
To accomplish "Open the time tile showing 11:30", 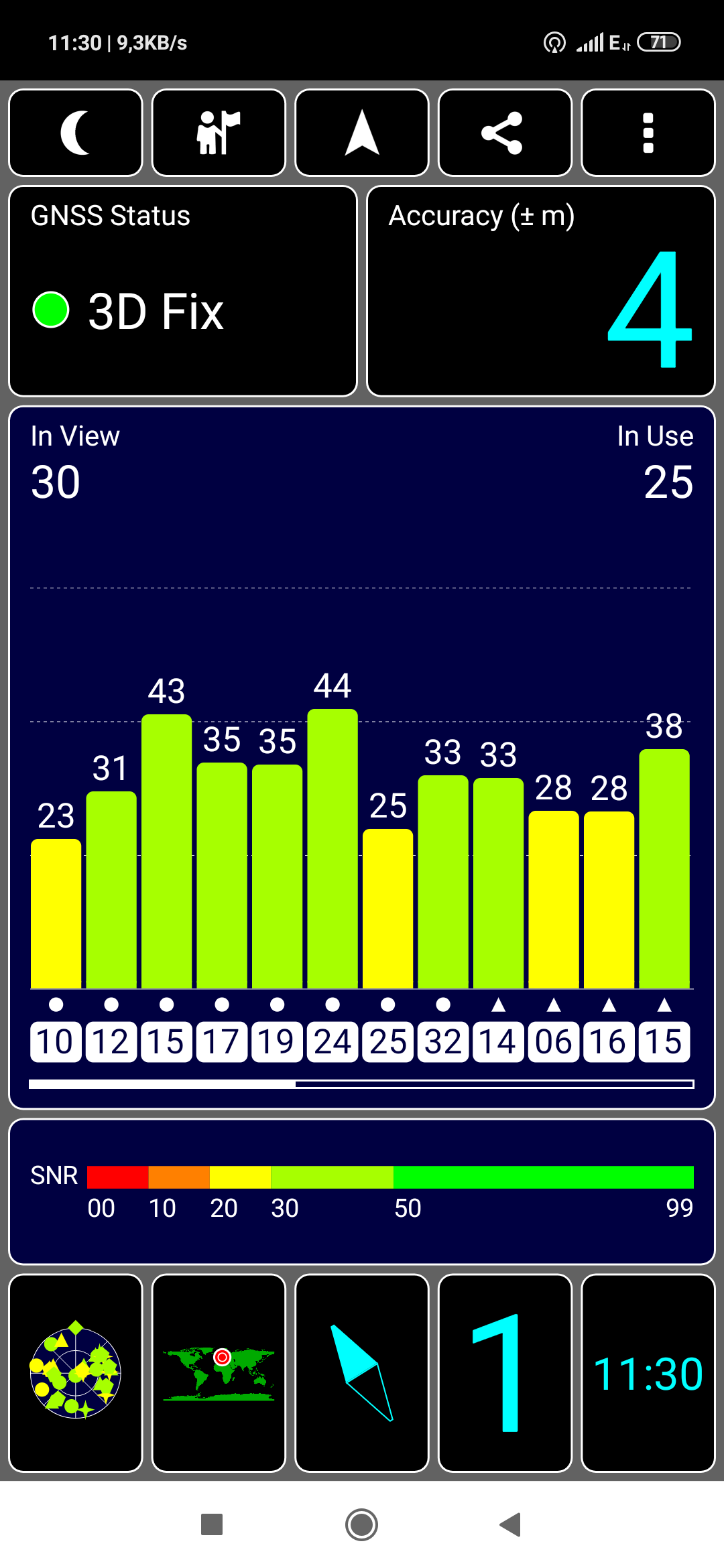I will click(x=648, y=1373).
